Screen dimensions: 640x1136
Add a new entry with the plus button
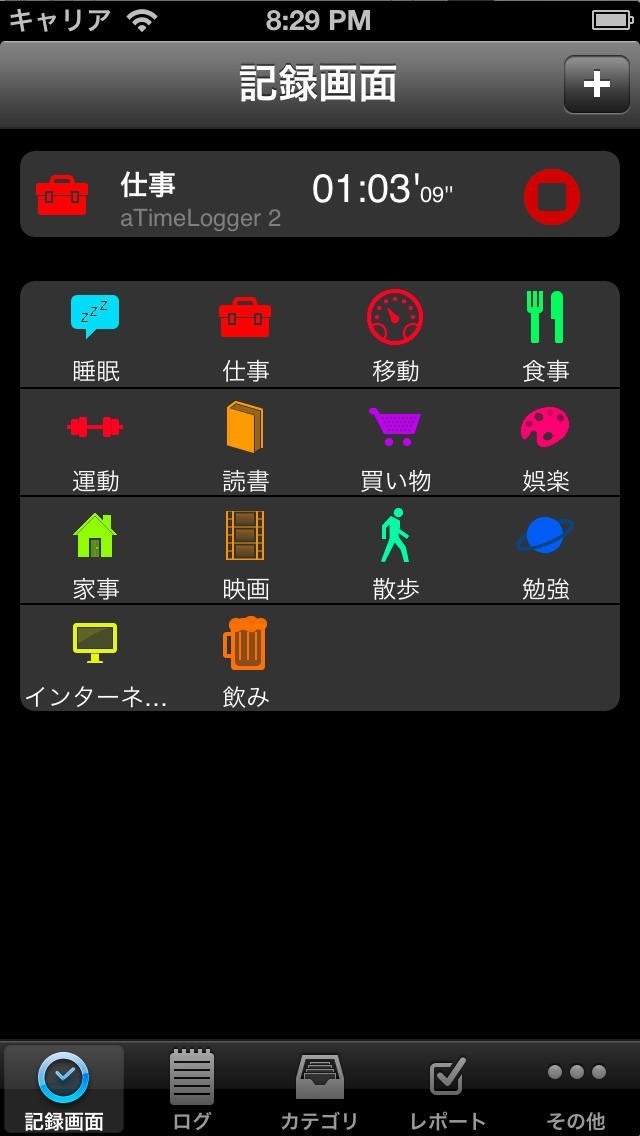tap(596, 84)
